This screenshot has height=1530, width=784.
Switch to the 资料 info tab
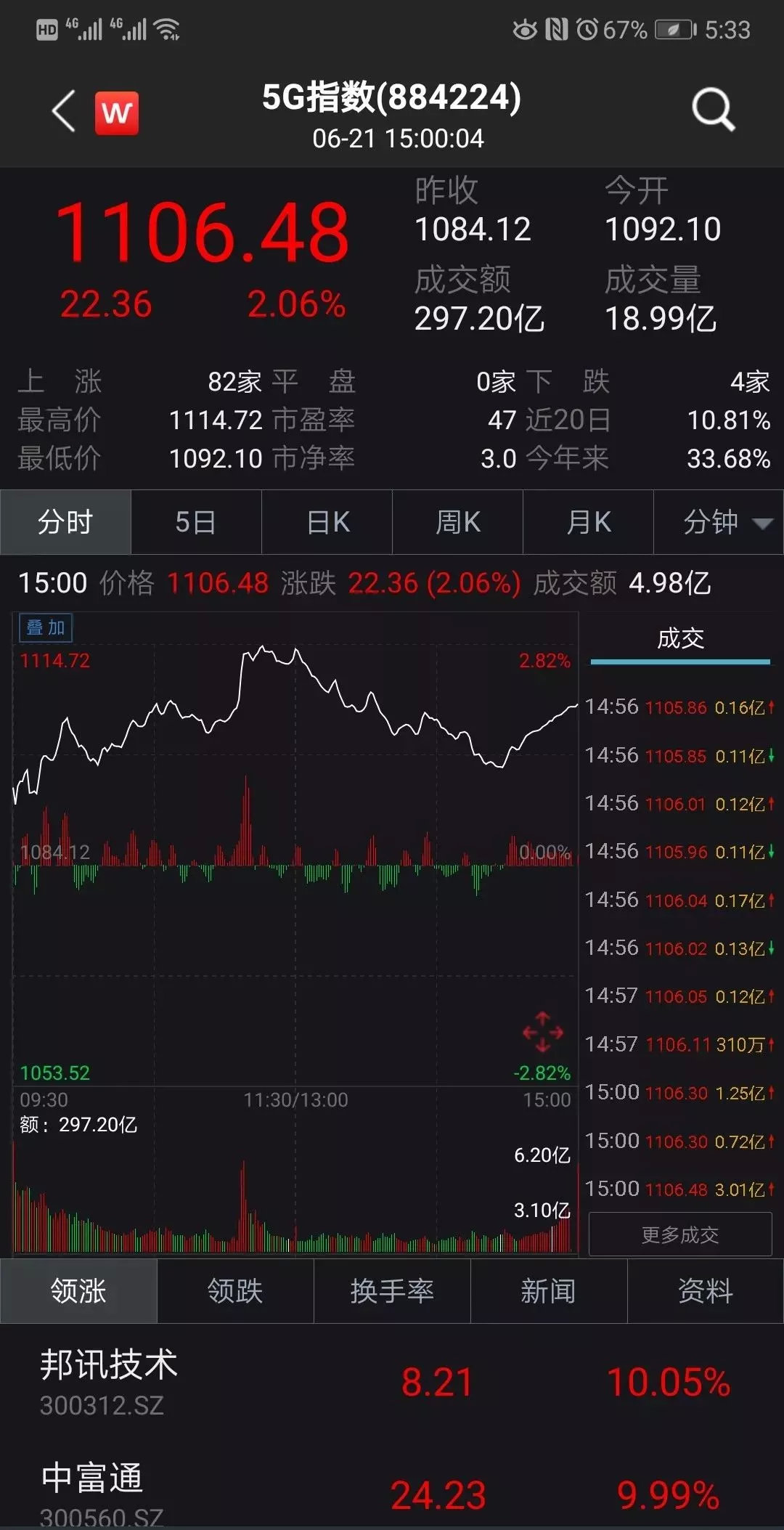pos(705,1290)
